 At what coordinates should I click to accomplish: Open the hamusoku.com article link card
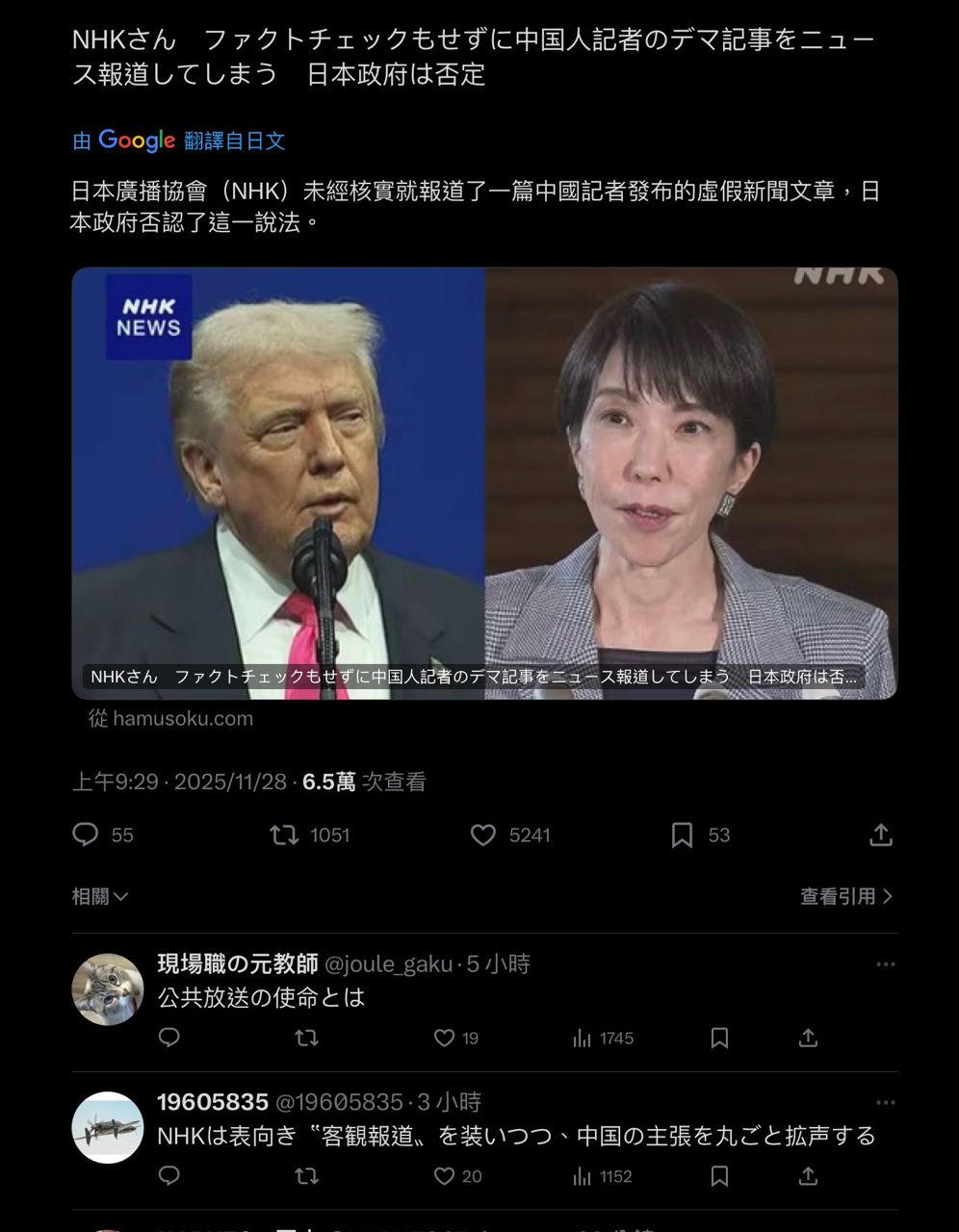pyautogui.click(x=484, y=481)
